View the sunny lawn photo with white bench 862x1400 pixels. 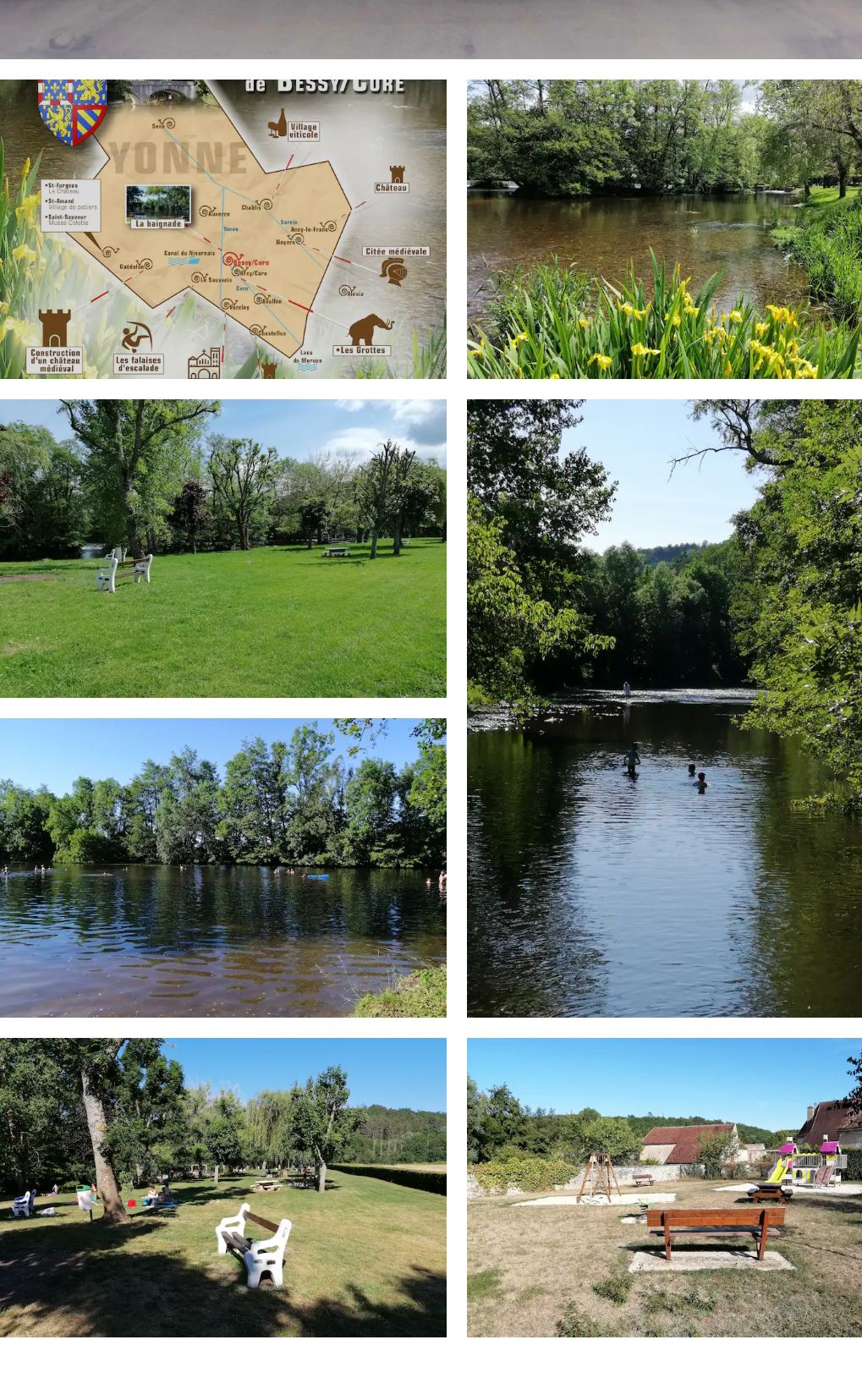tap(222, 548)
